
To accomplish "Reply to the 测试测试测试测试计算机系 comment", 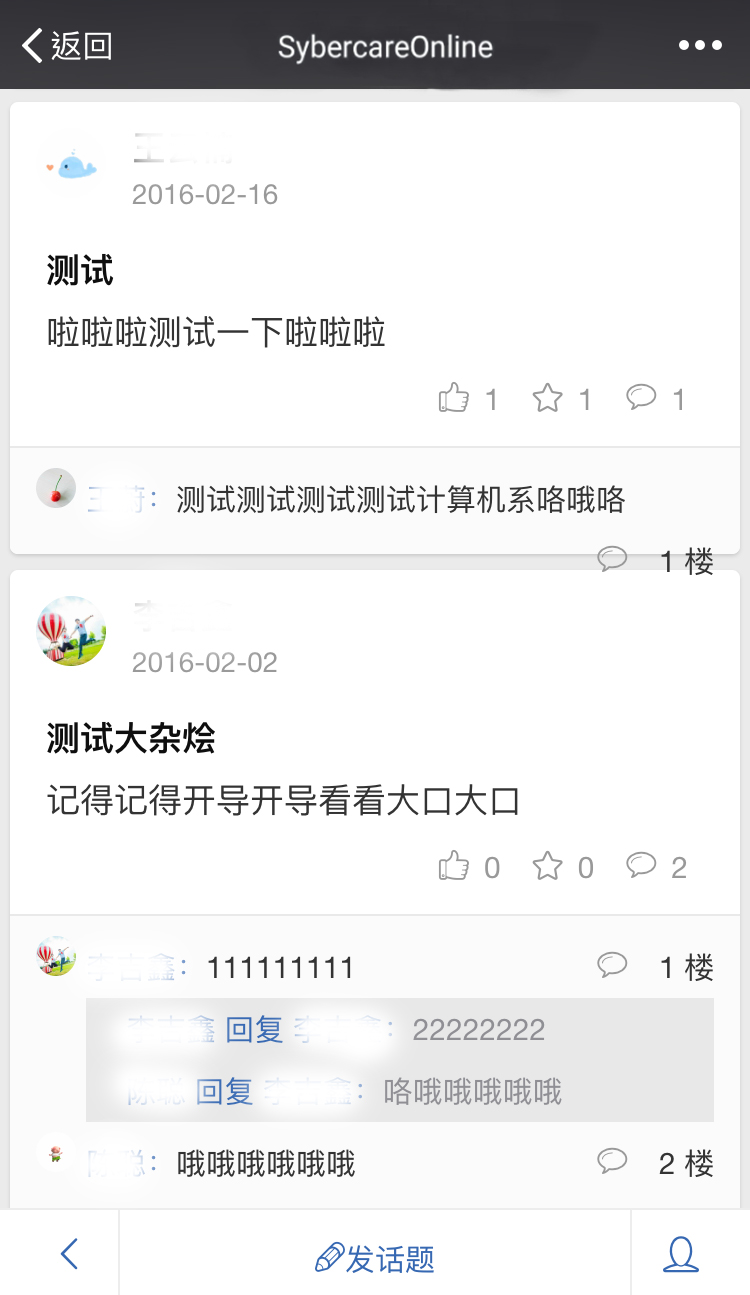I will pyautogui.click(x=612, y=559).
